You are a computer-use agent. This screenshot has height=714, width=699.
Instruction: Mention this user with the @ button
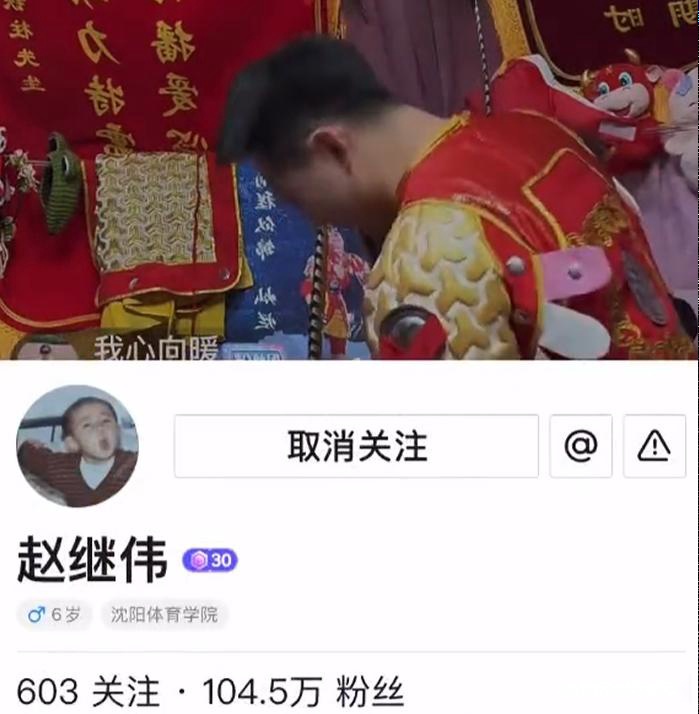point(581,446)
